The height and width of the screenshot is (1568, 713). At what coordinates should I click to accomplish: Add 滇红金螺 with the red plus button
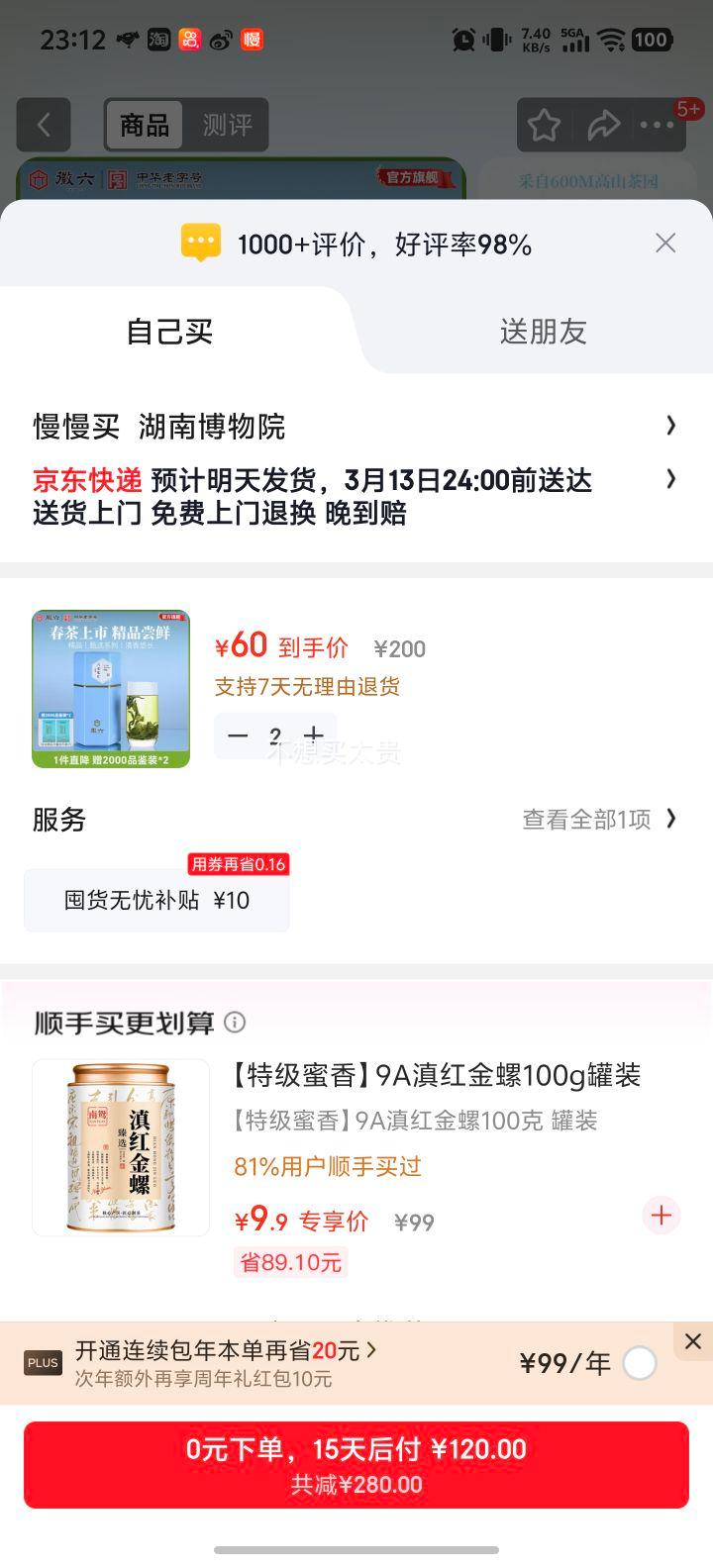coord(661,1215)
